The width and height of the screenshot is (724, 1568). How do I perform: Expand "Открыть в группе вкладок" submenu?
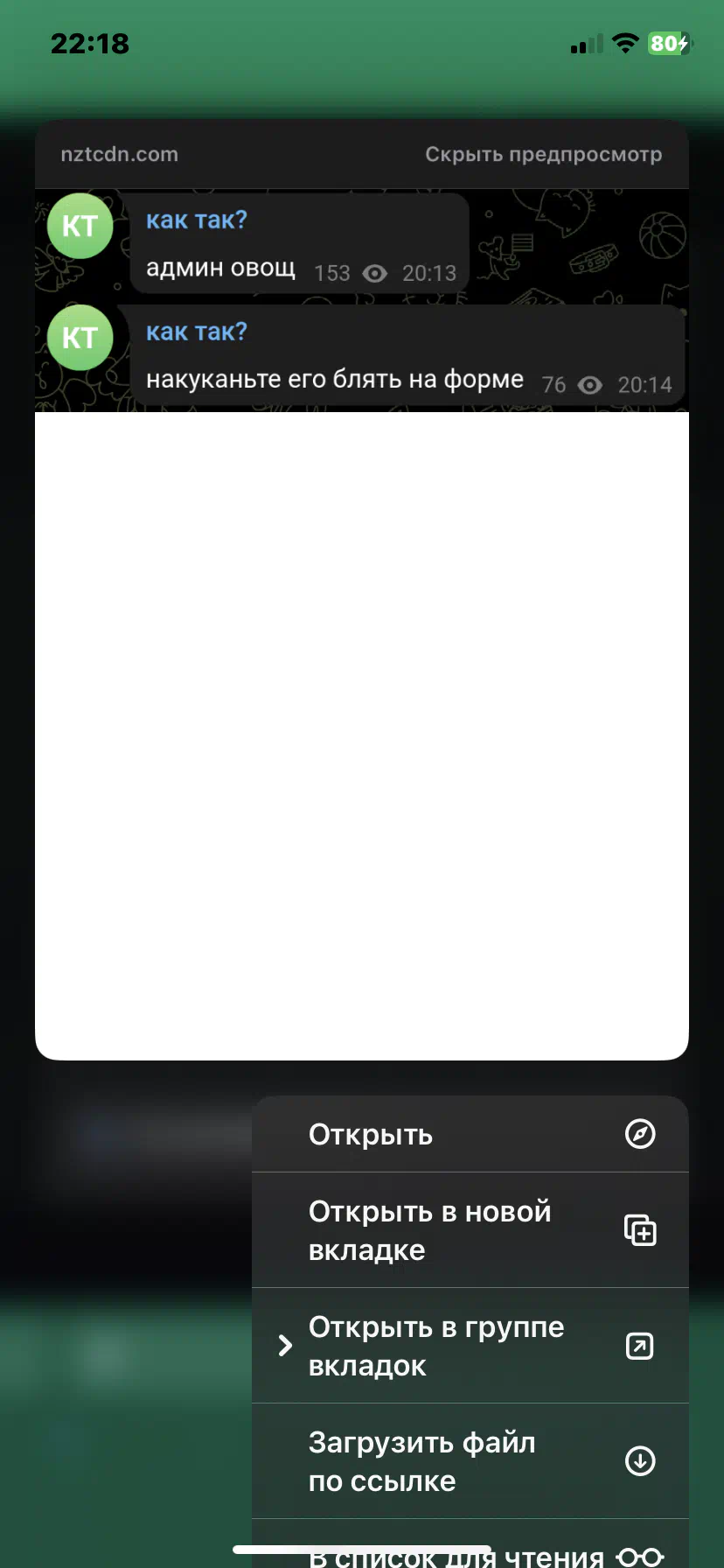pos(470,1346)
